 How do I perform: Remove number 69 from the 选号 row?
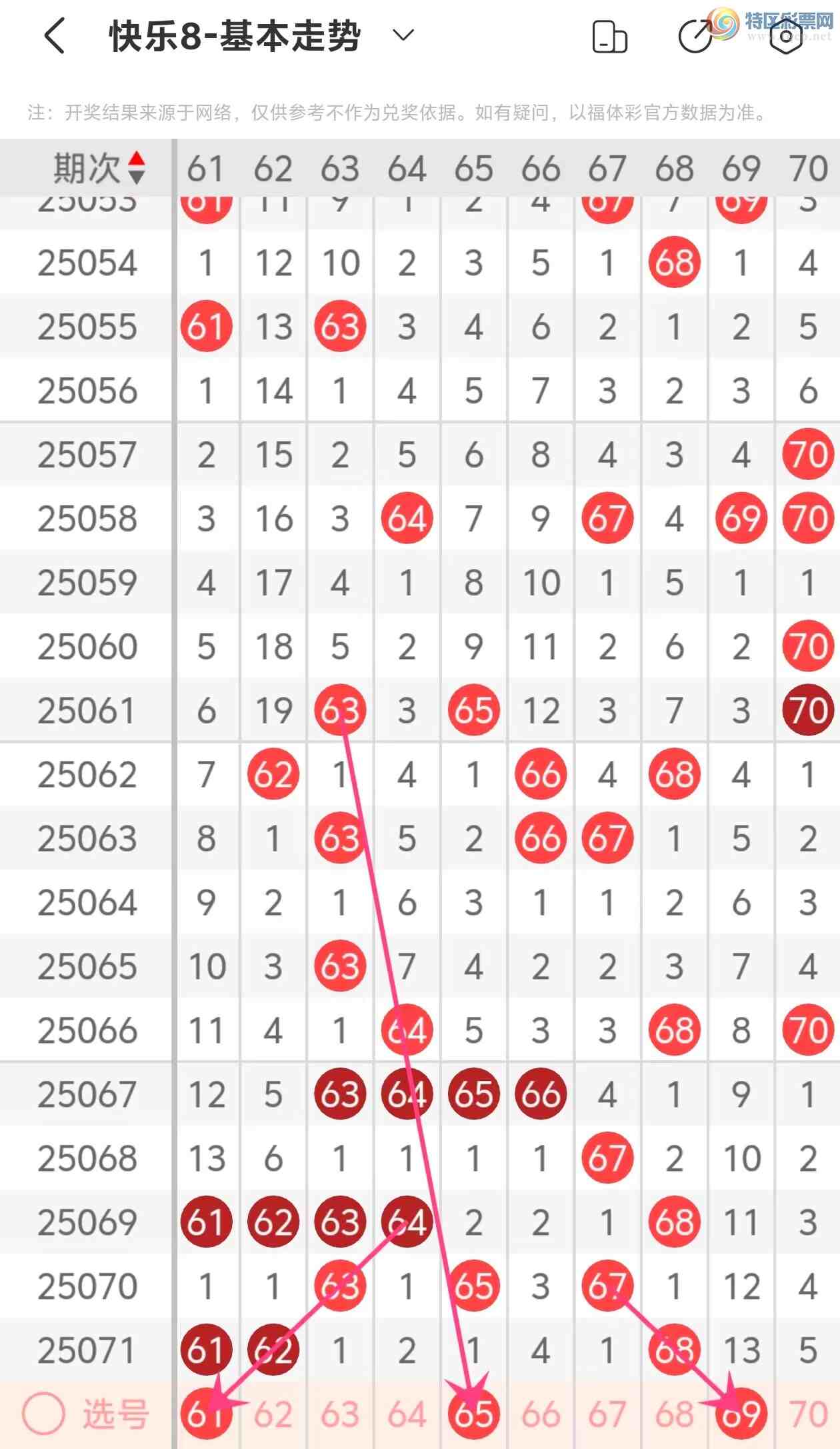pos(741,1414)
